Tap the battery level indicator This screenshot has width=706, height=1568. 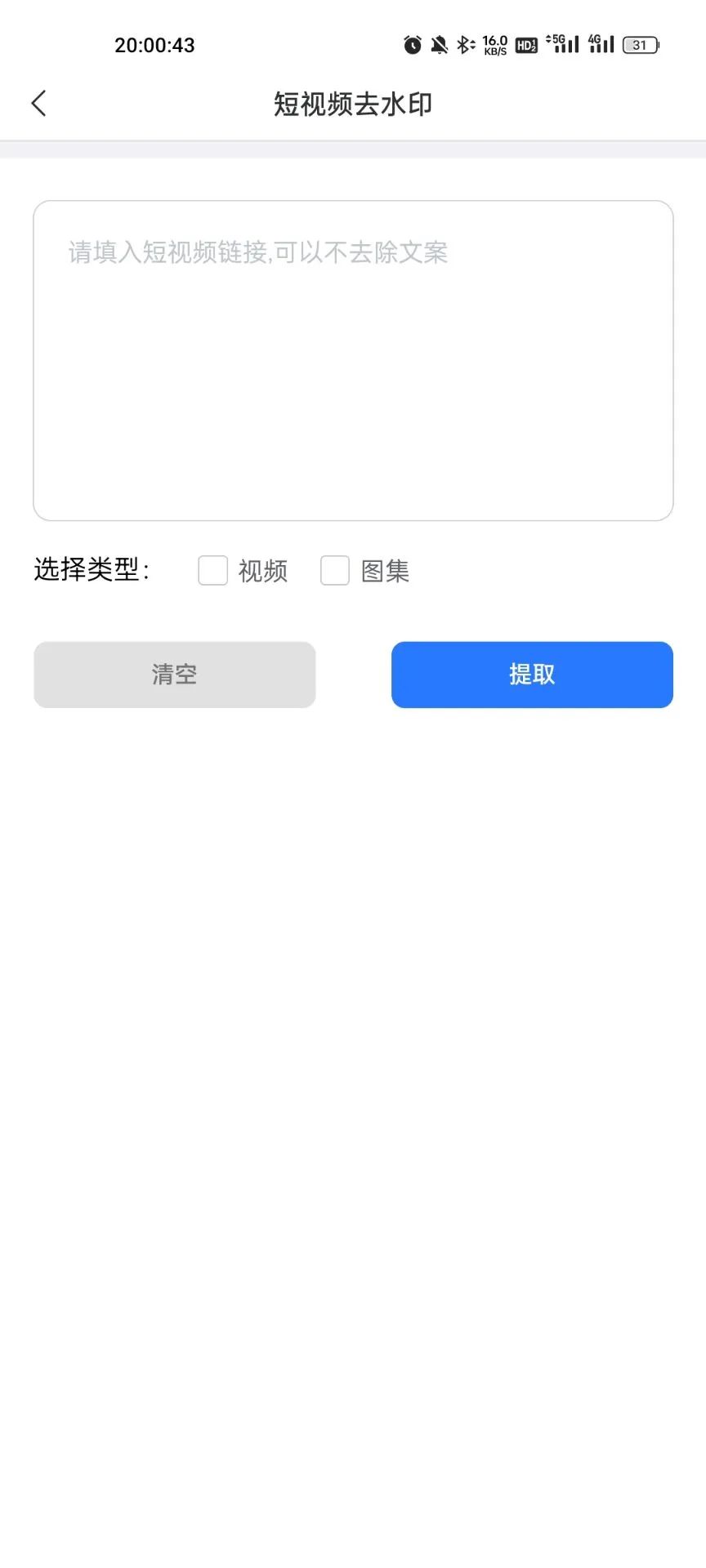pos(641,45)
